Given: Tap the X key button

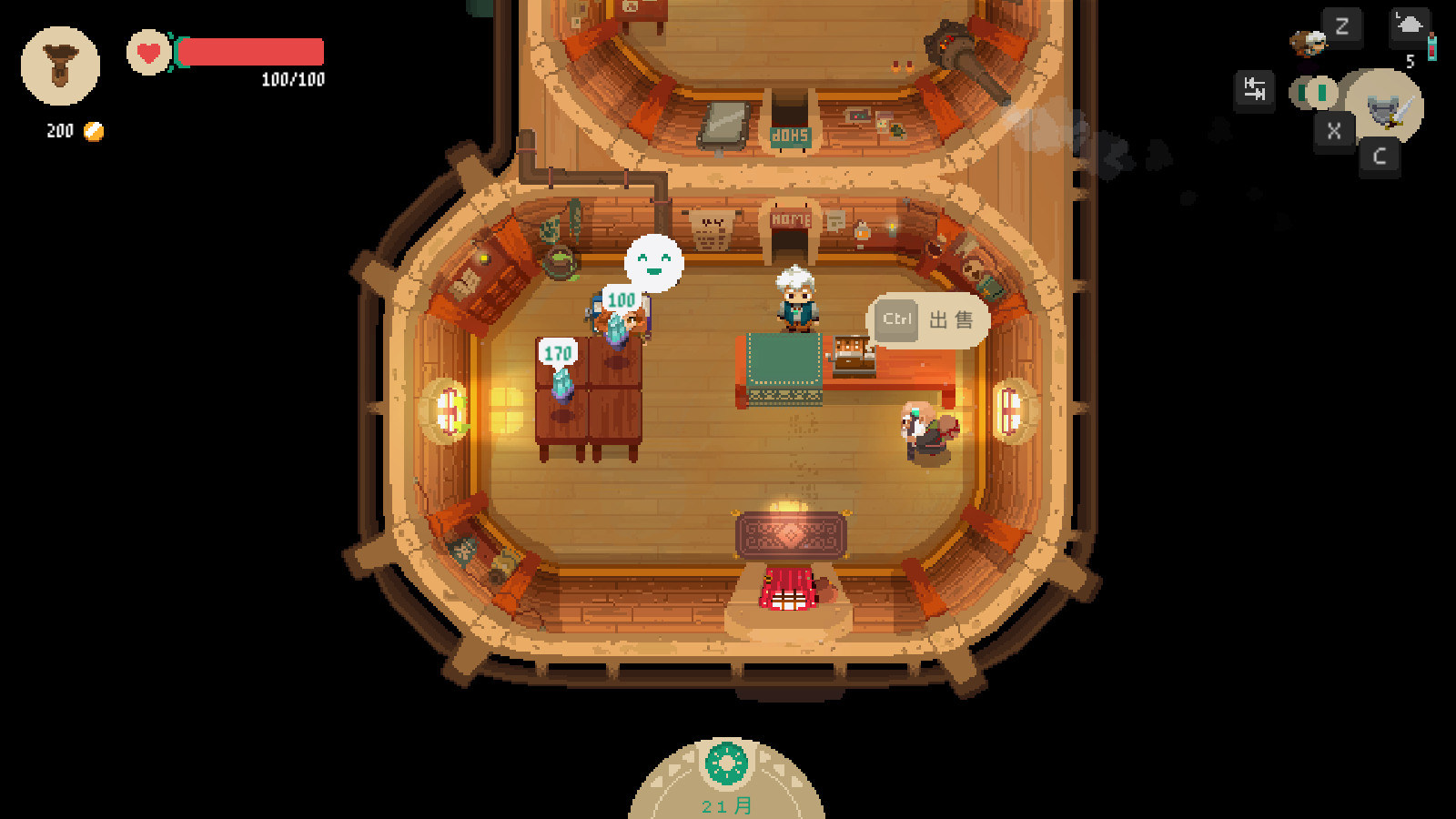Looking at the screenshot, I should [x=1334, y=131].
